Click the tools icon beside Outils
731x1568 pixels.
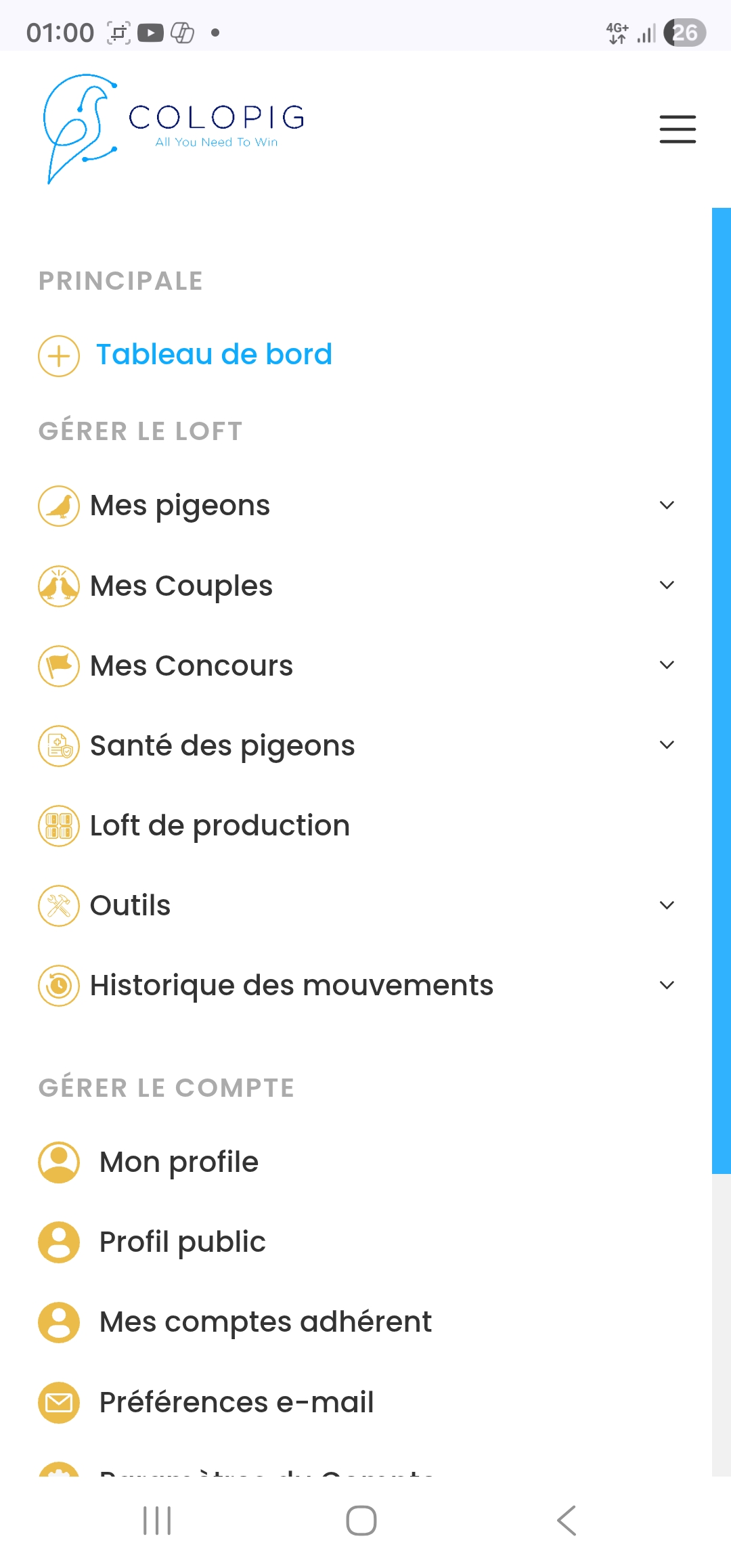coord(60,905)
